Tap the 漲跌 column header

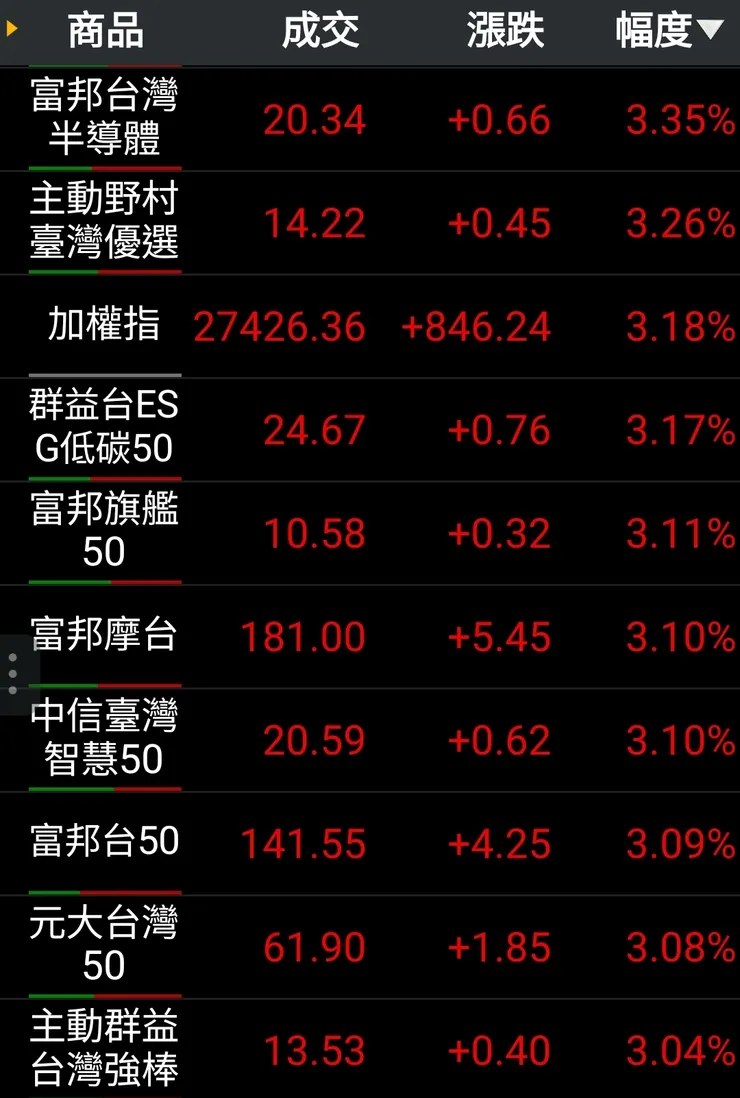tap(505, 31)
